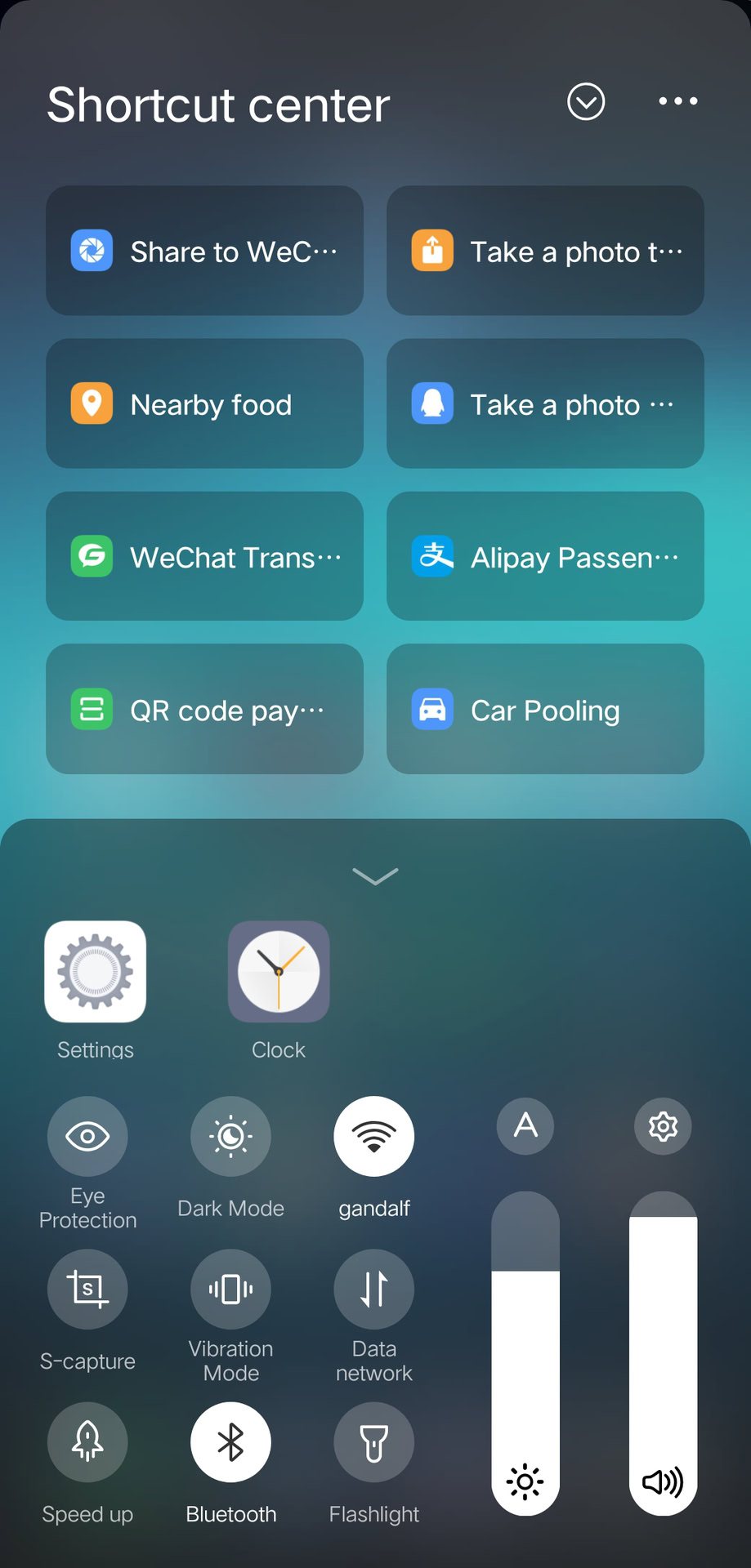Collapse the panel with the down chevron
The width and height of the screenshot is (751, 1568).
[x=375, y=876]
